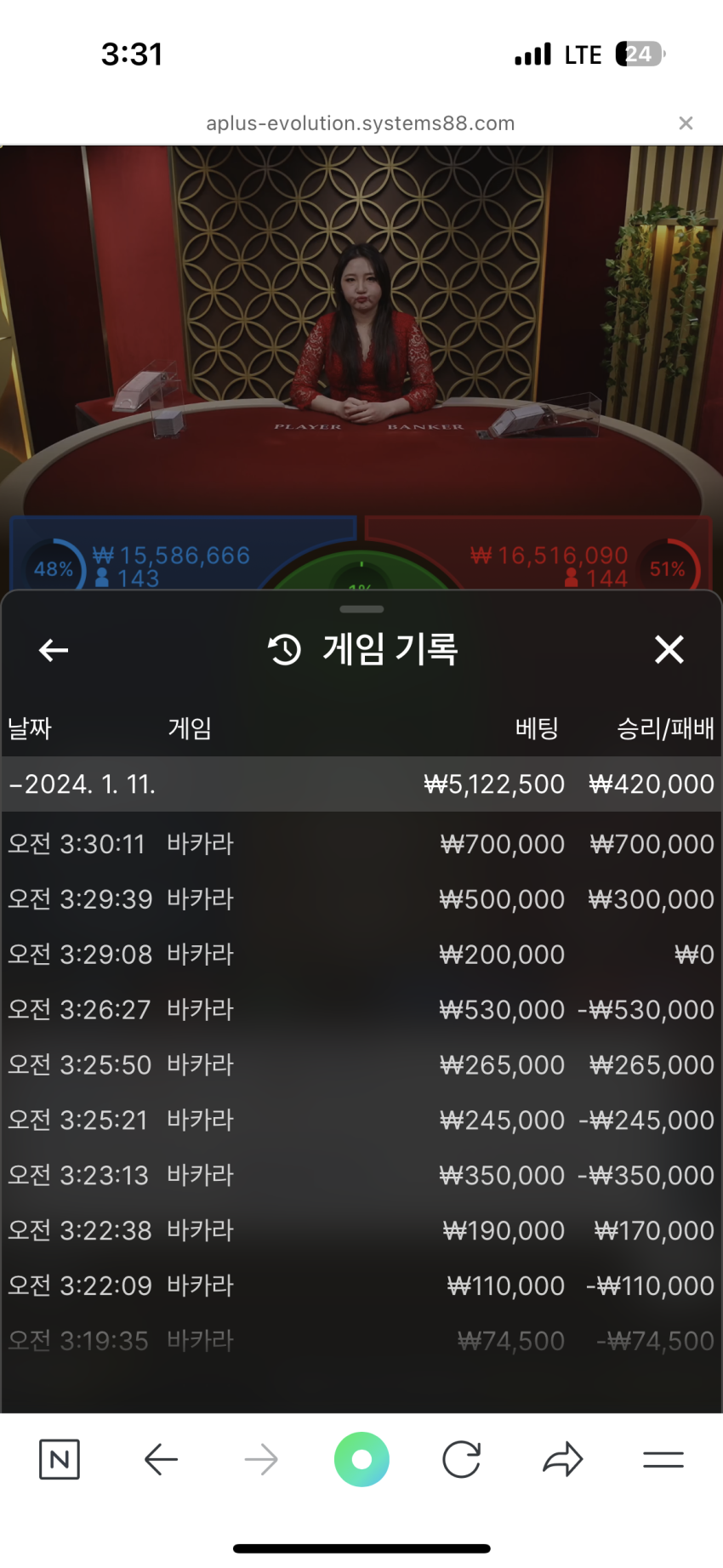Collapse the 2024. 1. 11. date group
The image size is (723, 1568).
point(361,784)
